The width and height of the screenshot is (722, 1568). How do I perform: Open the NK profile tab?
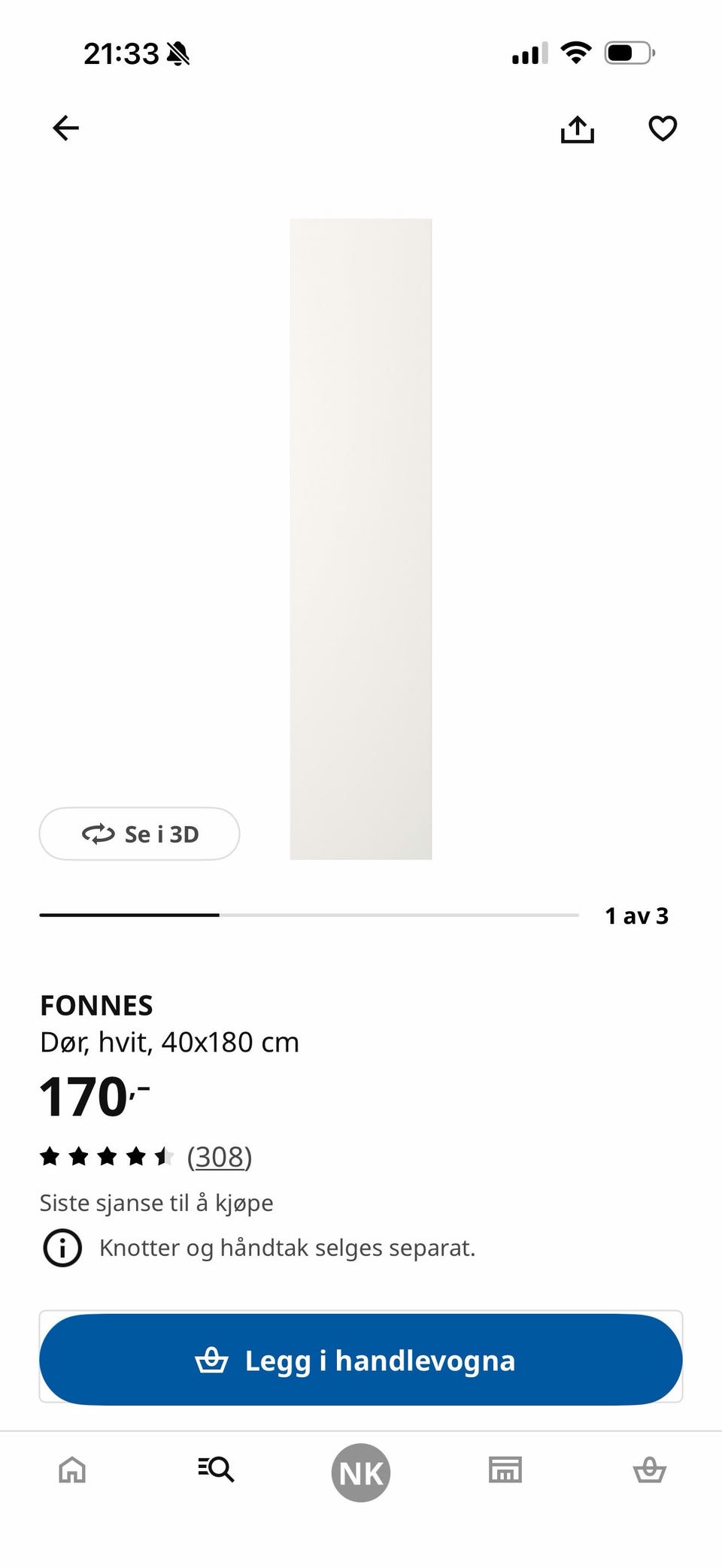tap(361, 1473)
